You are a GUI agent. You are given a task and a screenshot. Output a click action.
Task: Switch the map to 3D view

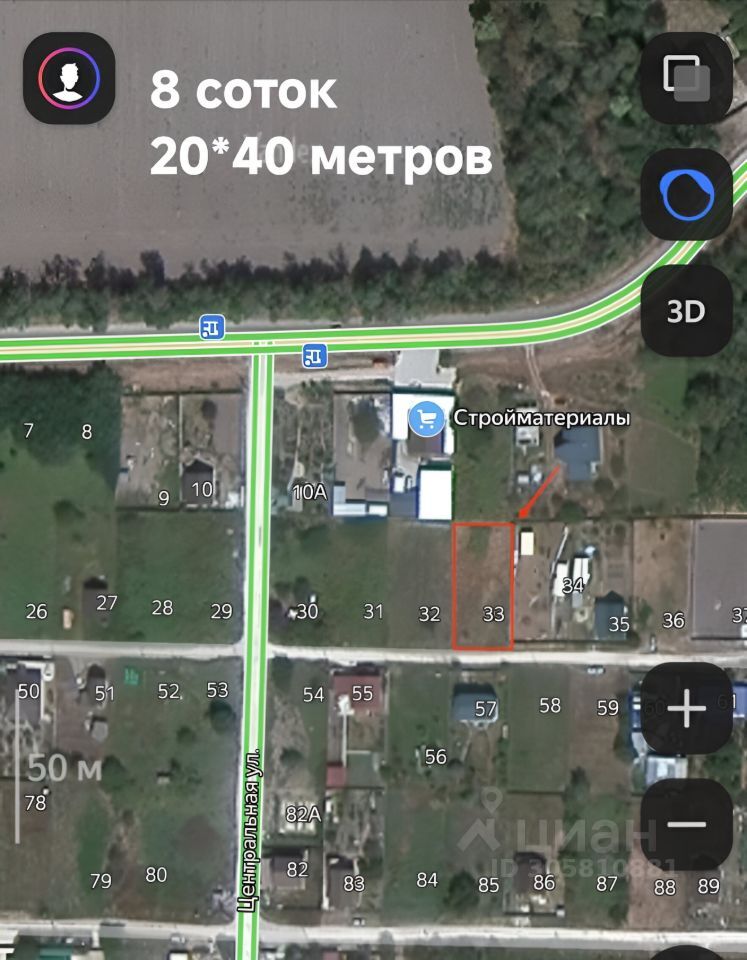click(686, 311)
